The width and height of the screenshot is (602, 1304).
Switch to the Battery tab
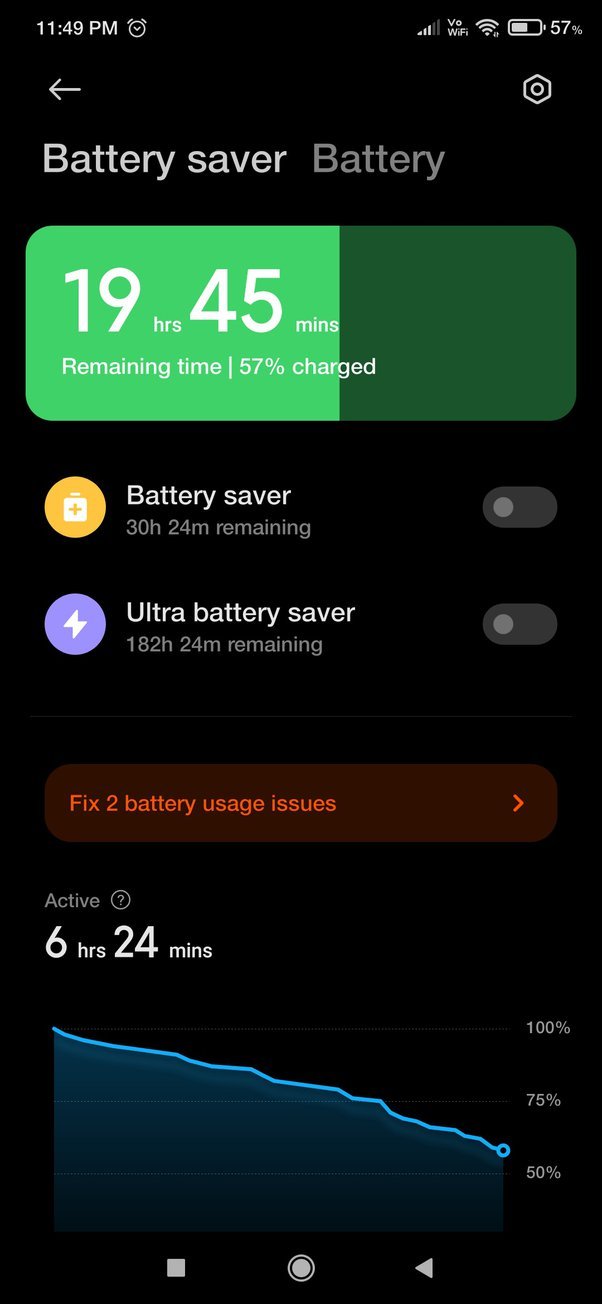click(378, 160)
